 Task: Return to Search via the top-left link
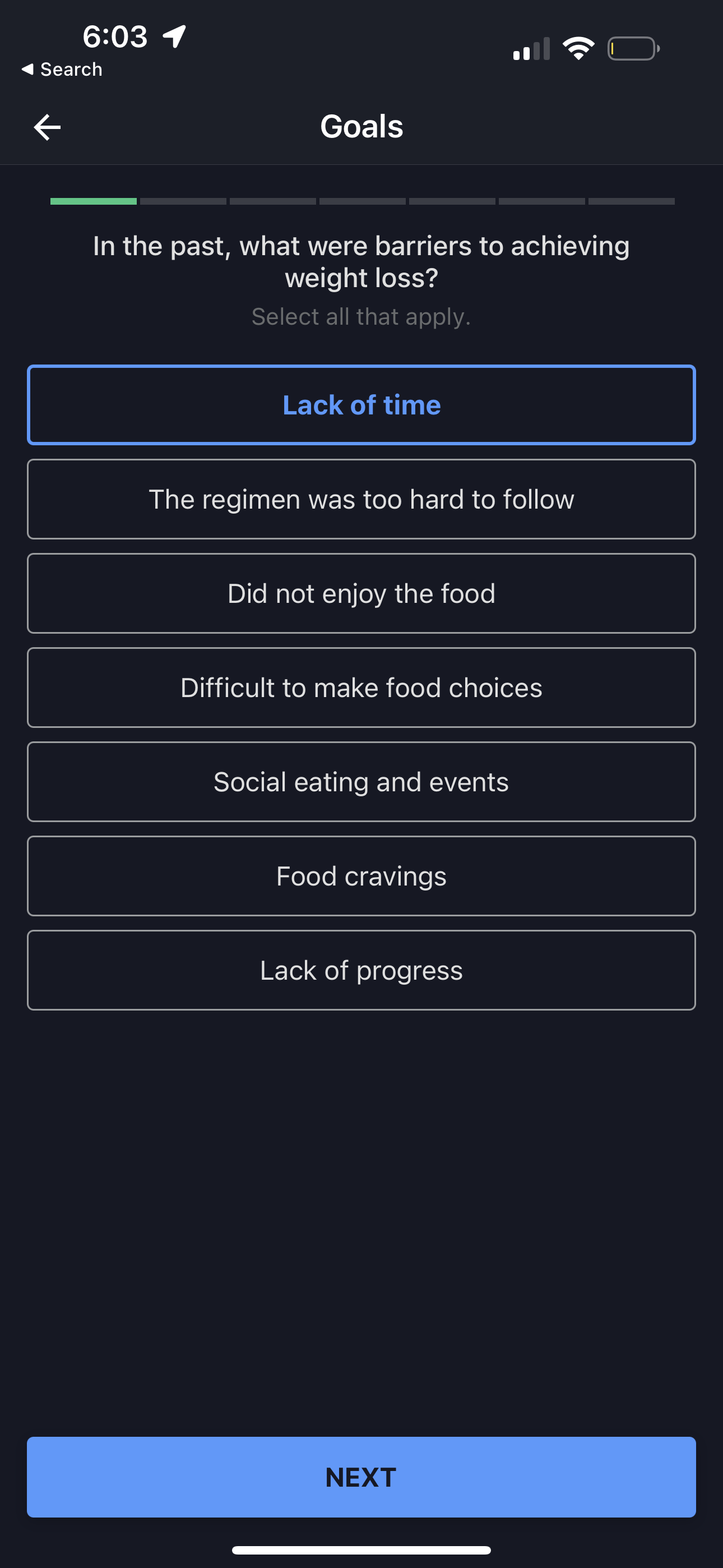tap(61, 69)
